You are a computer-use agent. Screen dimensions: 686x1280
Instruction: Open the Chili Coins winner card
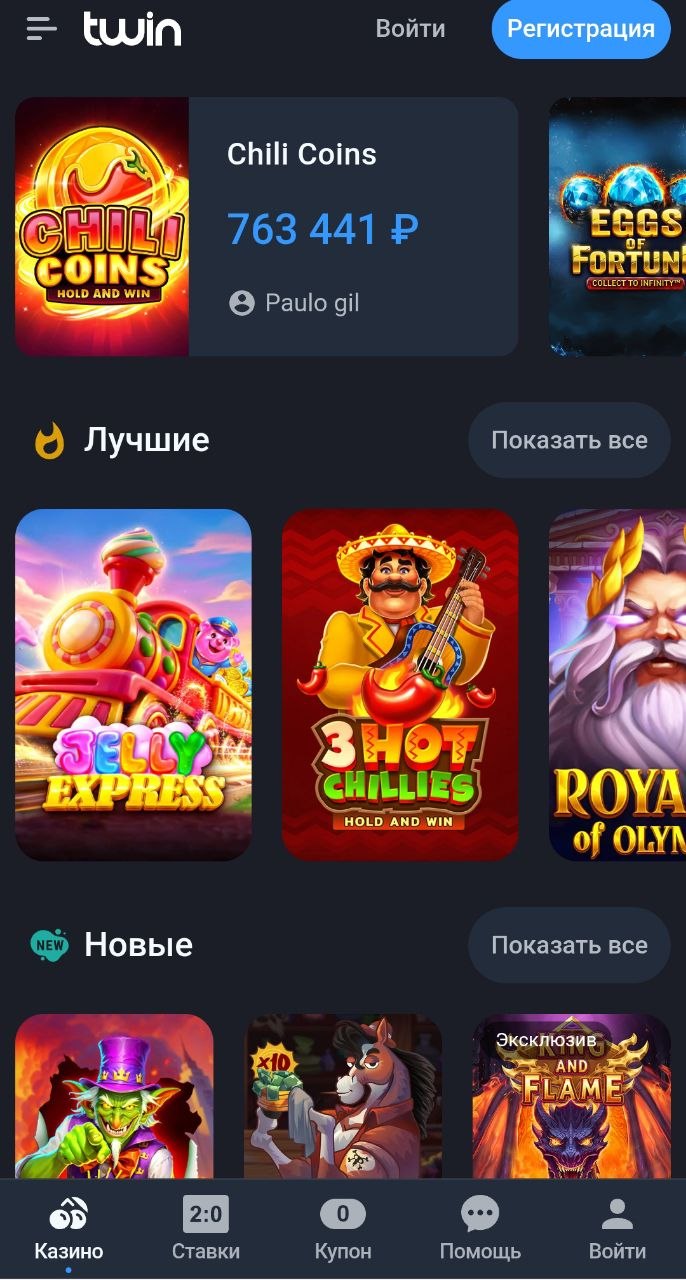point(266,227)
